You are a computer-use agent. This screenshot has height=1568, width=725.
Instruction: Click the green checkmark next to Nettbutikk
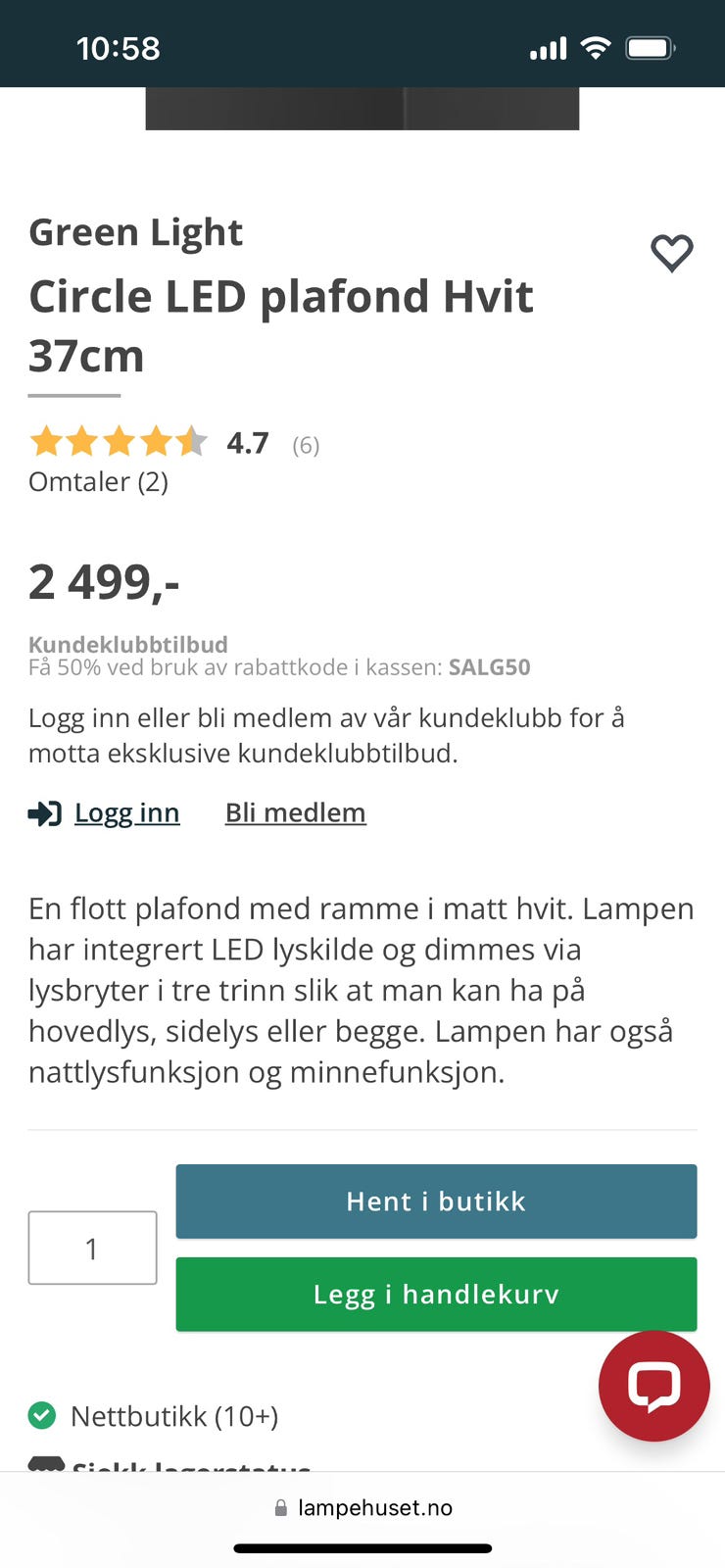point(42,1415)
